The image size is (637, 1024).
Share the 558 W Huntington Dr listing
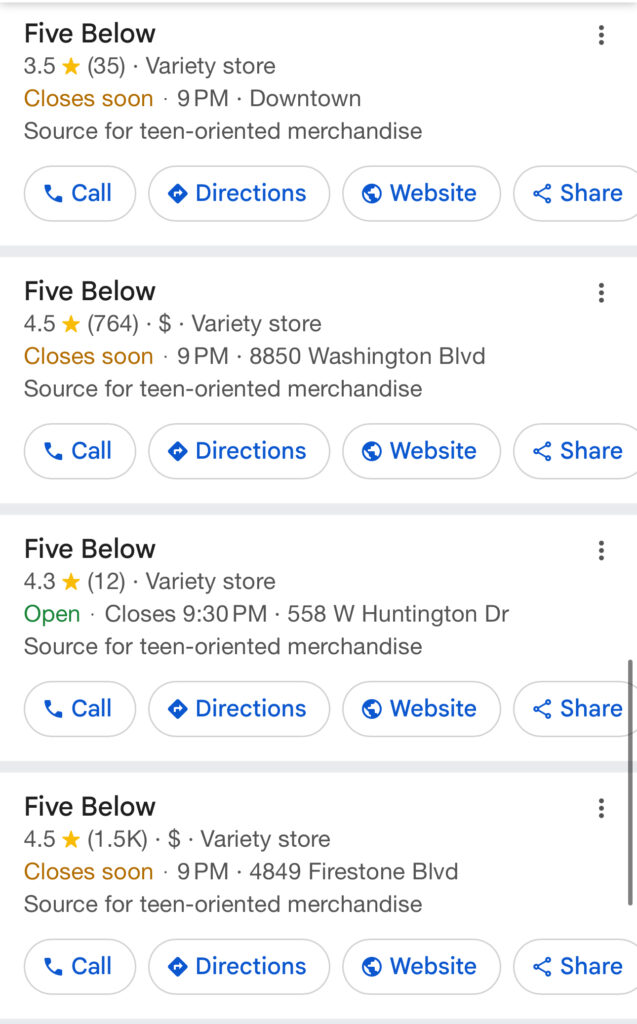coord(577,709)
